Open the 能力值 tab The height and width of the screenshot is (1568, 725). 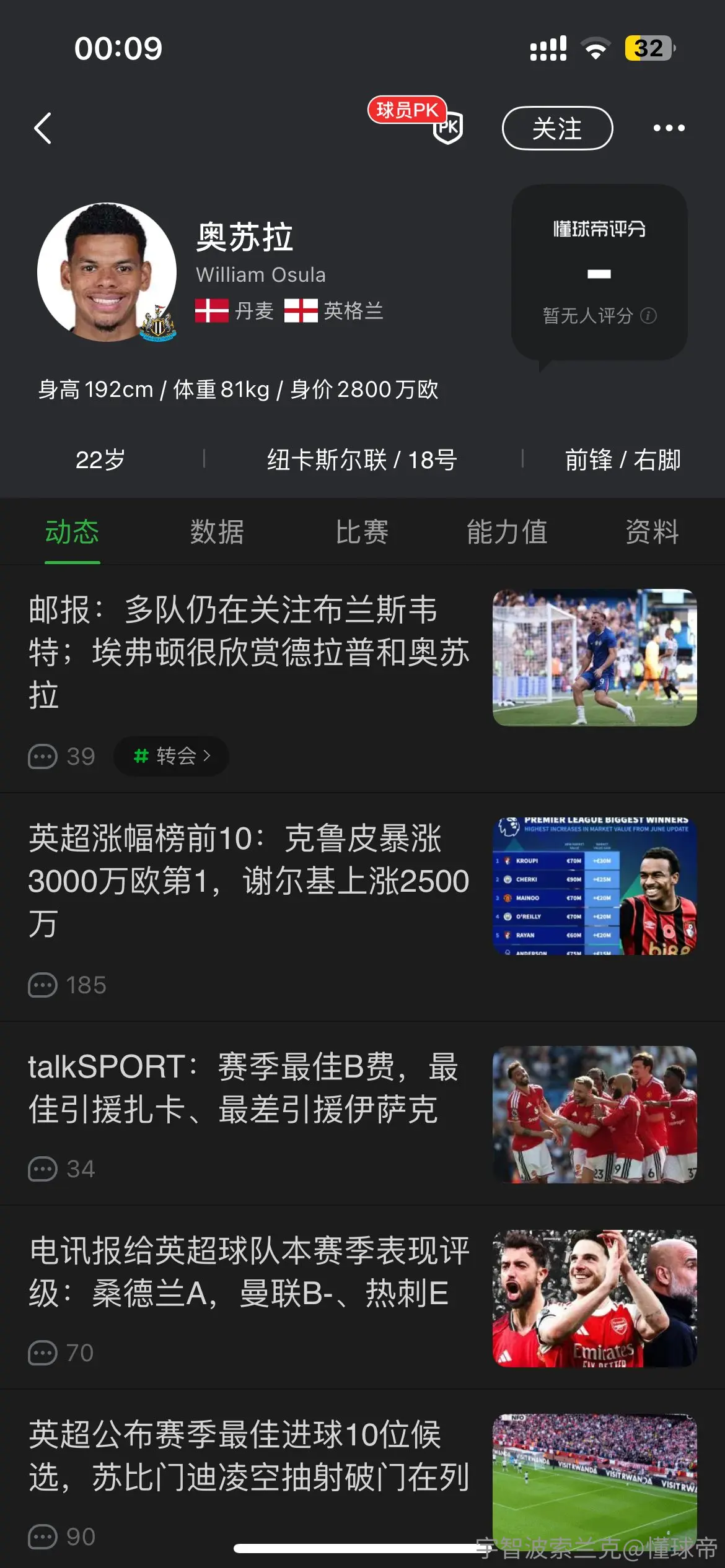(x=507, y=532)
